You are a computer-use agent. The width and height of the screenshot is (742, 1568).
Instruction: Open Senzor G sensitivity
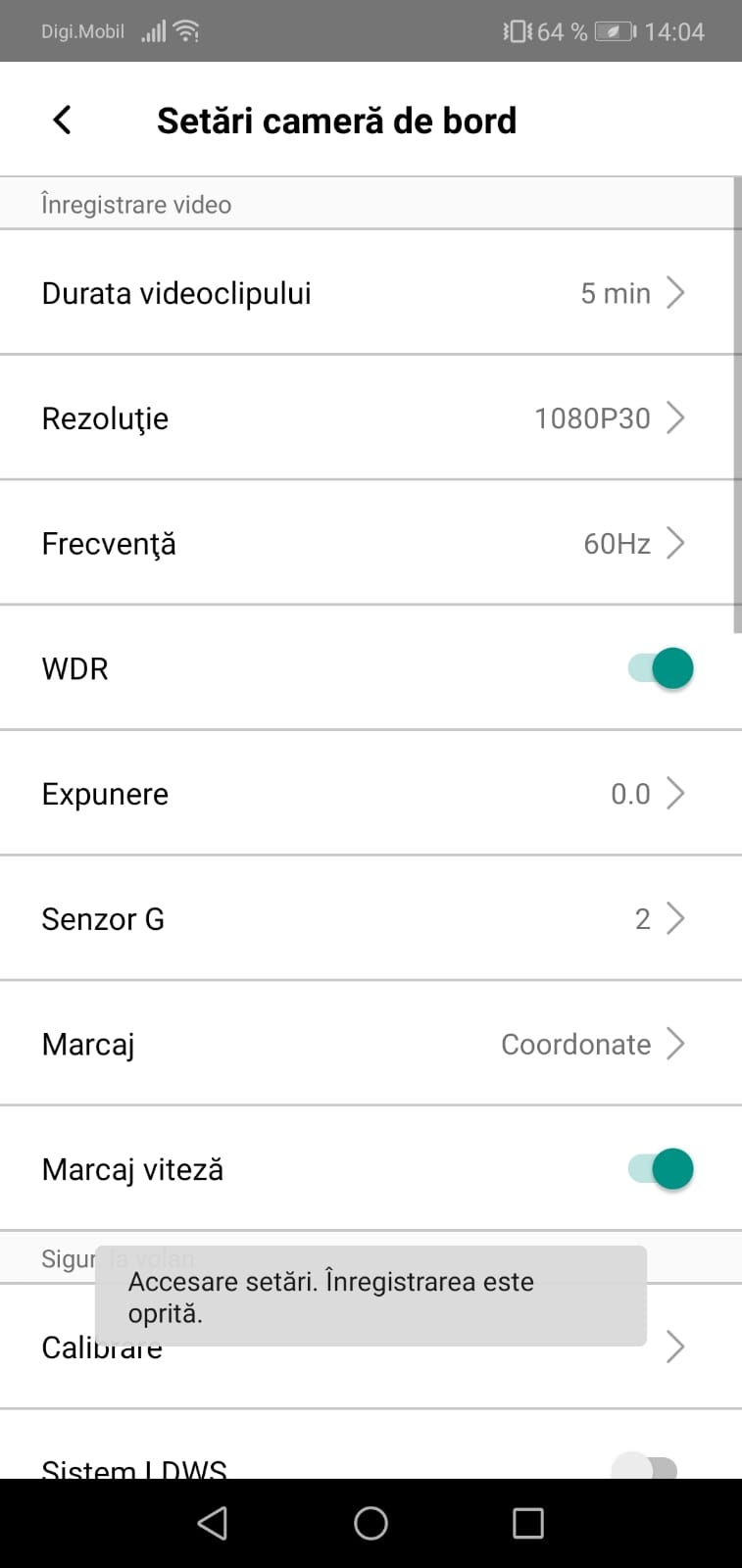[x=371, y=919]
